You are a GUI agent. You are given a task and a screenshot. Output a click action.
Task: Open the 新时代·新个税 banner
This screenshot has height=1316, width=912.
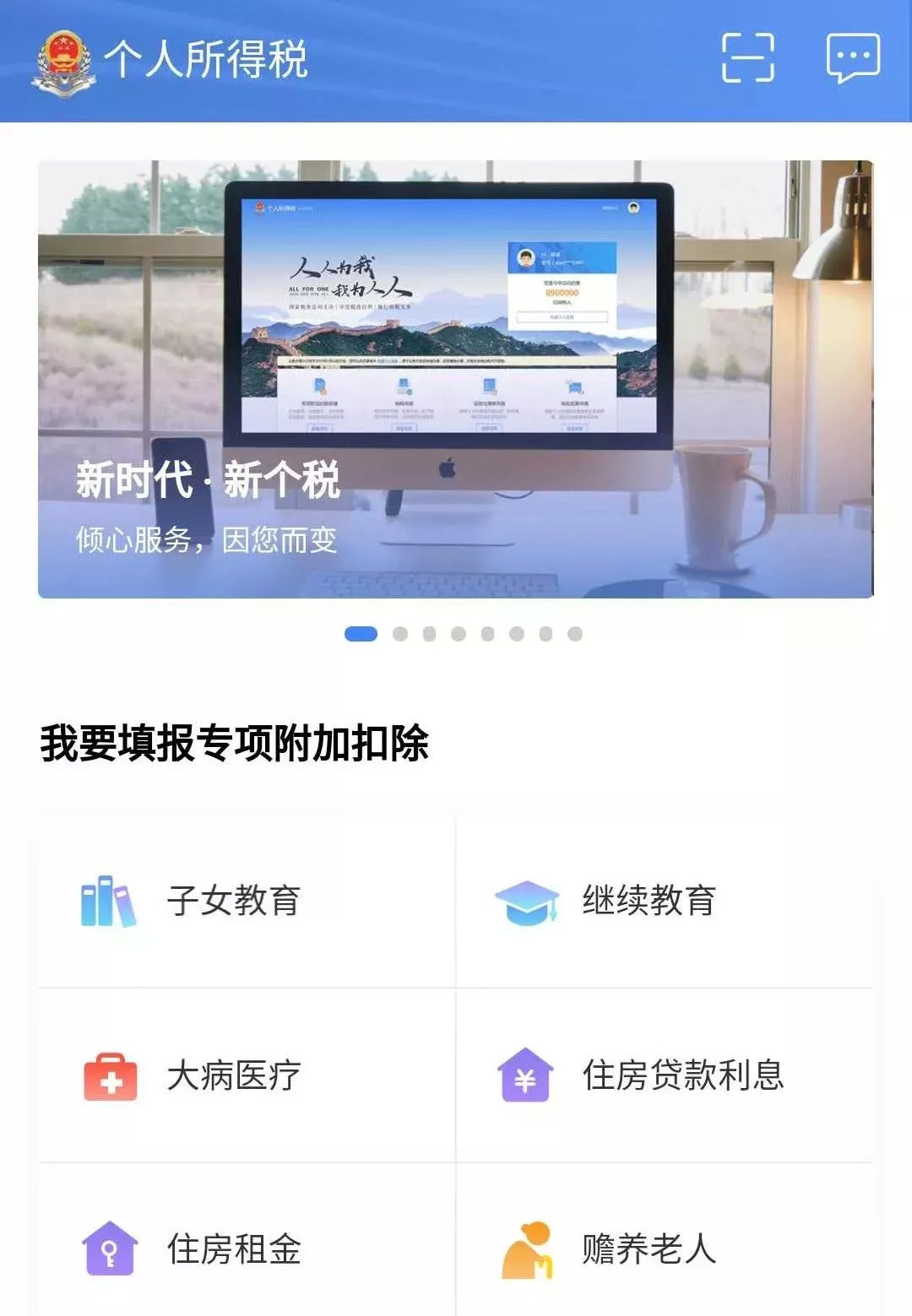[456, 379]
